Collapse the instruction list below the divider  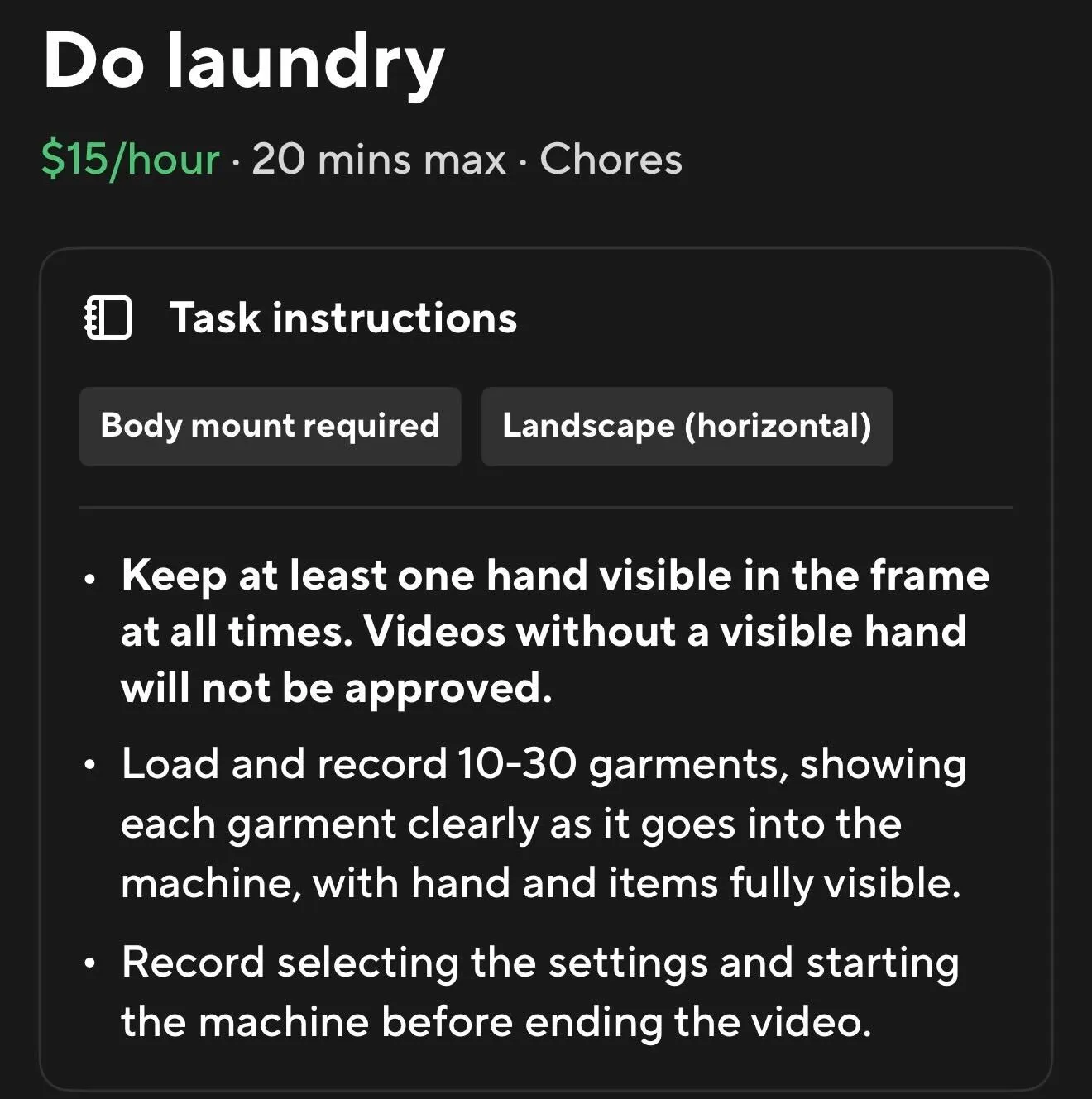(x=342, y=318)
